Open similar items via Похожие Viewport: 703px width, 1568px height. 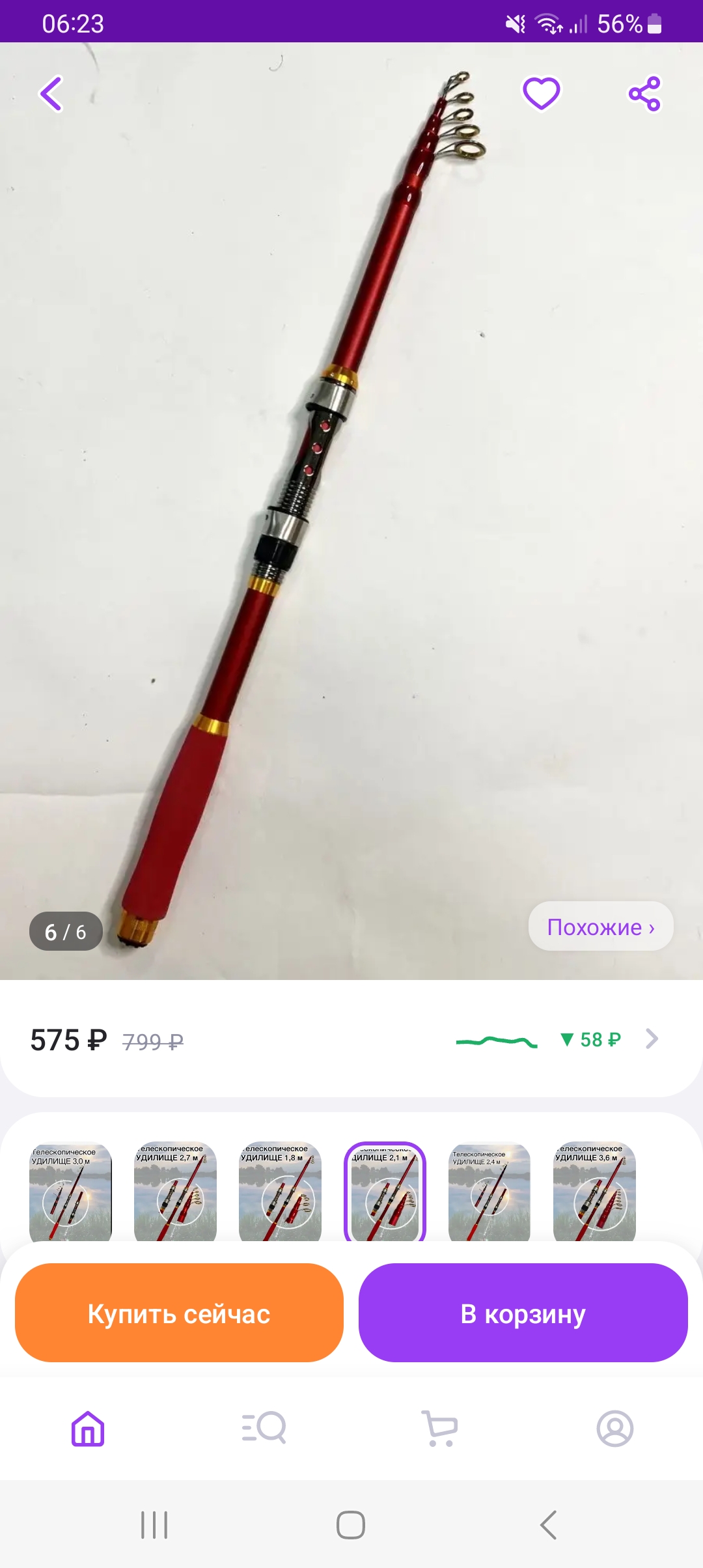[601, 926]
